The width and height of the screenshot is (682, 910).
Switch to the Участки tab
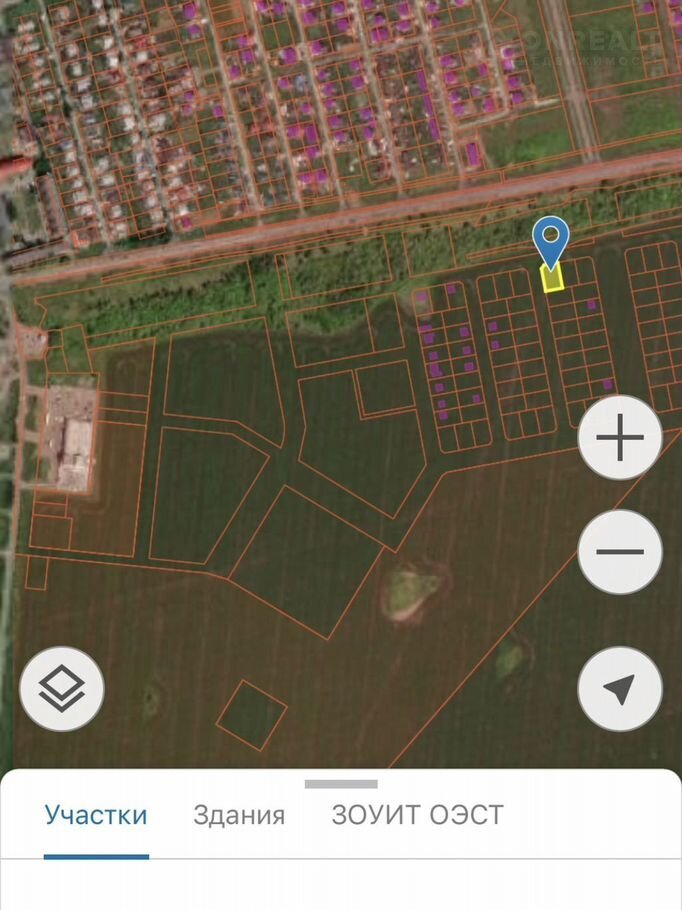pyautogui.click(x=96, y=815)
